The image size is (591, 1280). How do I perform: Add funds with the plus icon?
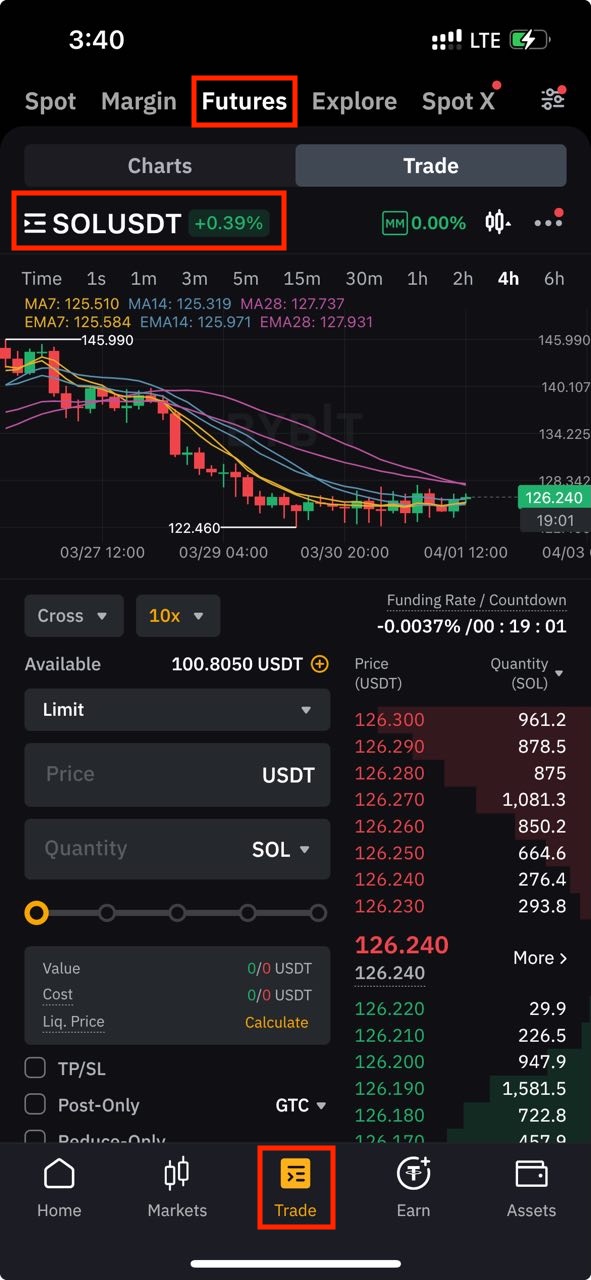tap(320, 664)
